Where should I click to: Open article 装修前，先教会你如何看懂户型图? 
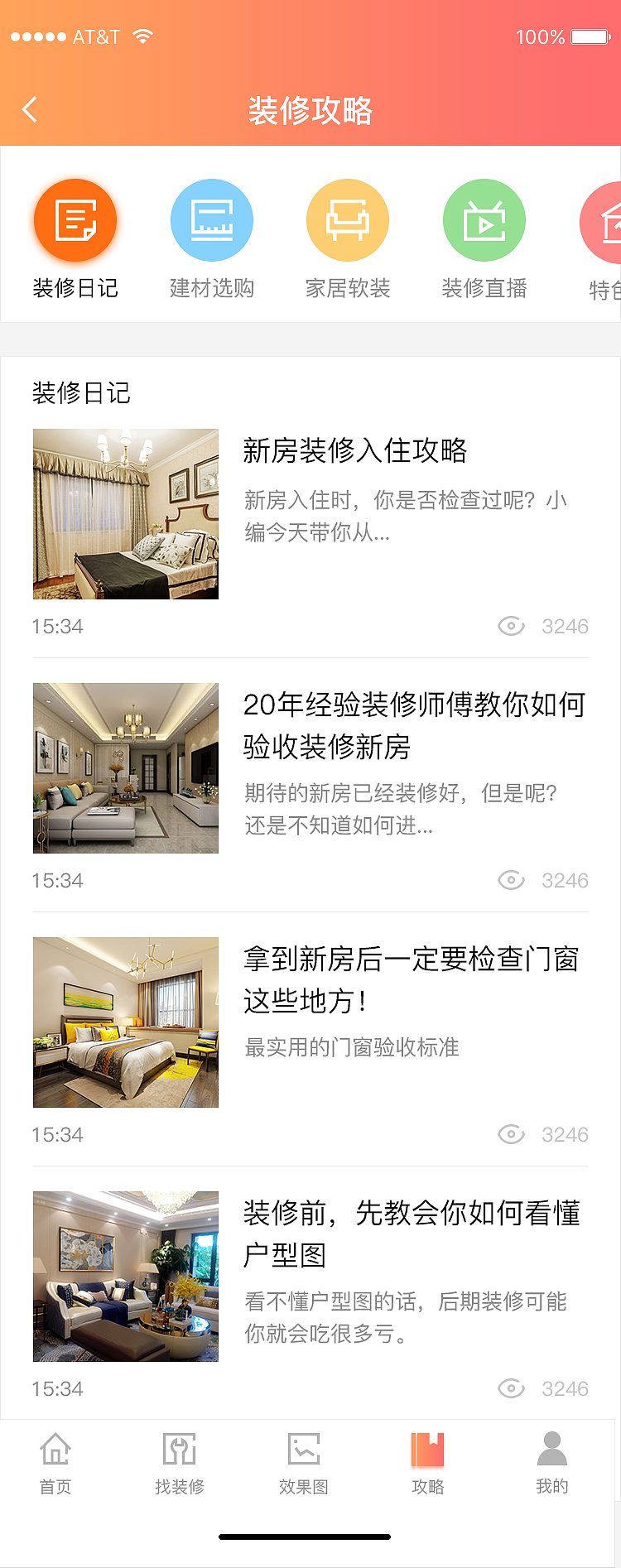(412, 1234)
